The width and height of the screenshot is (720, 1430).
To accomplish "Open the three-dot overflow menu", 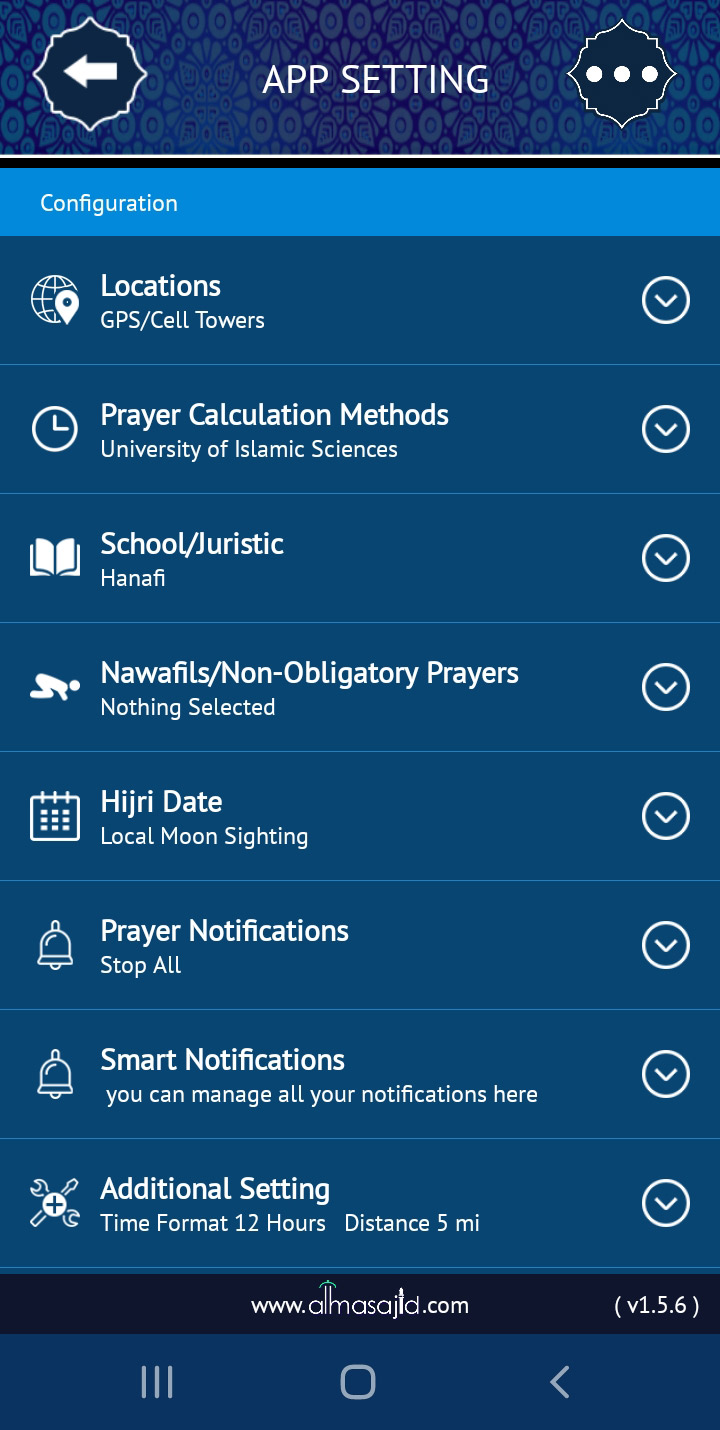I will coord(622,74).
